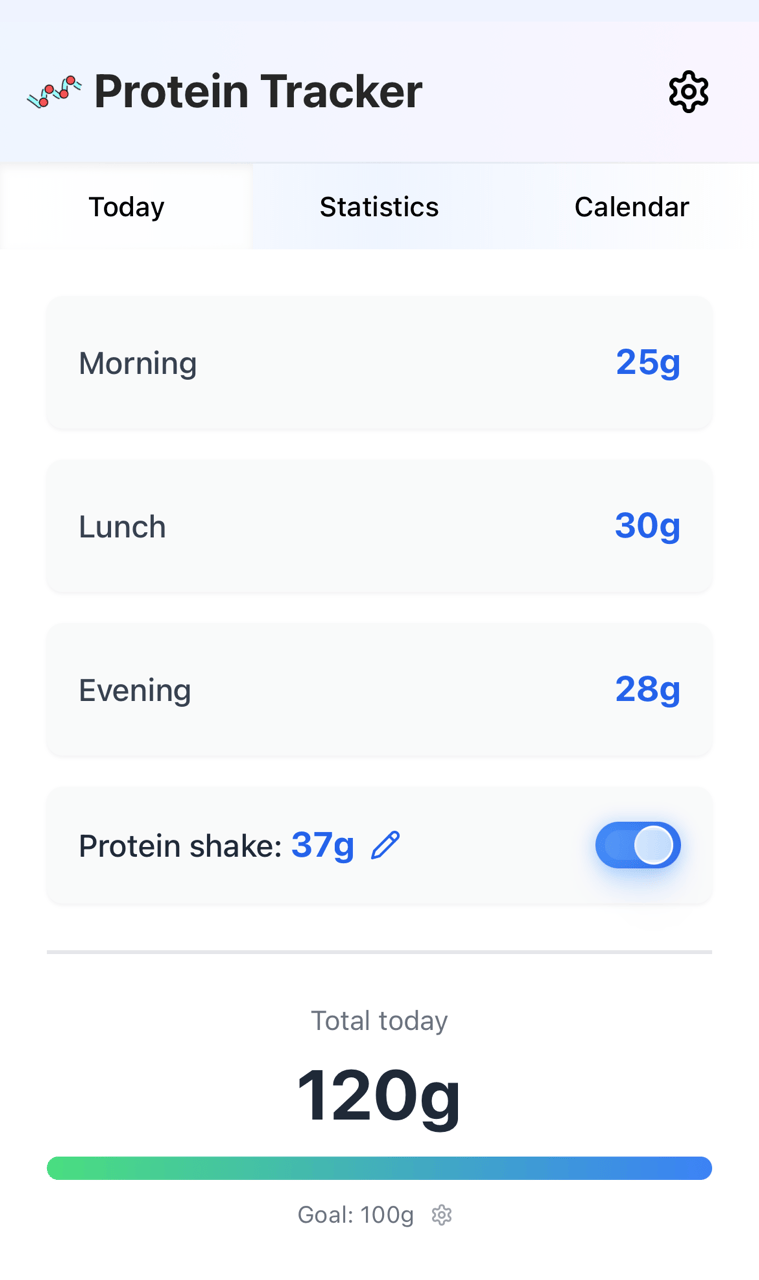
Task: Click the Evening meal card
Action: click(379, 690)
